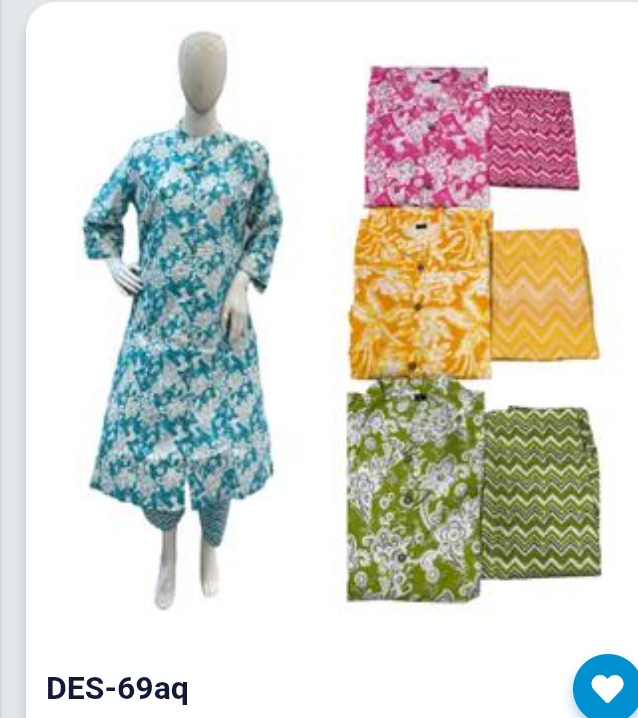
Task: Add DES-69aq to favorites with the heart
Action: click(607, 688)
